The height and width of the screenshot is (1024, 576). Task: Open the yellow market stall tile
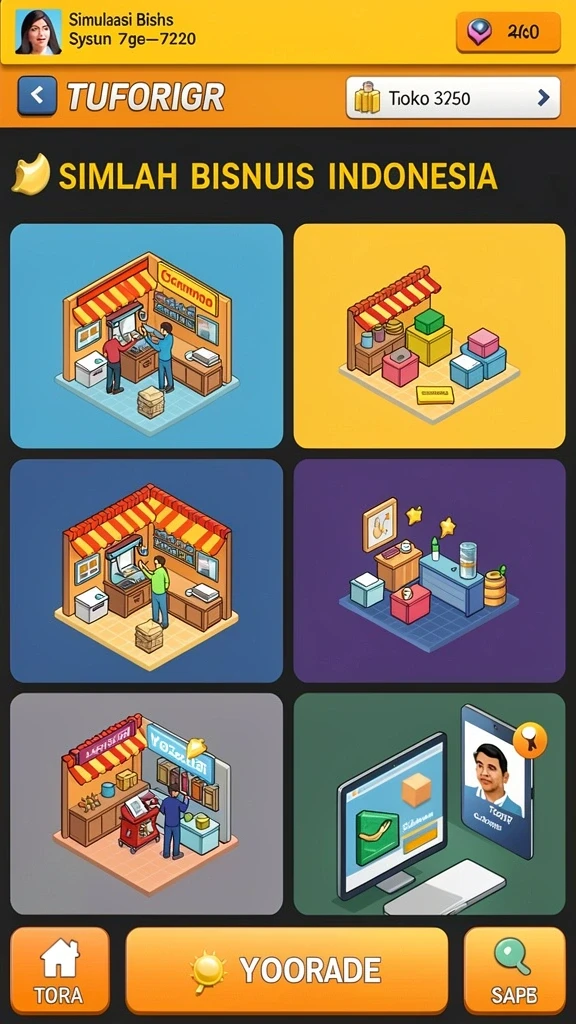pyautogui.click(x=429, y=336)
